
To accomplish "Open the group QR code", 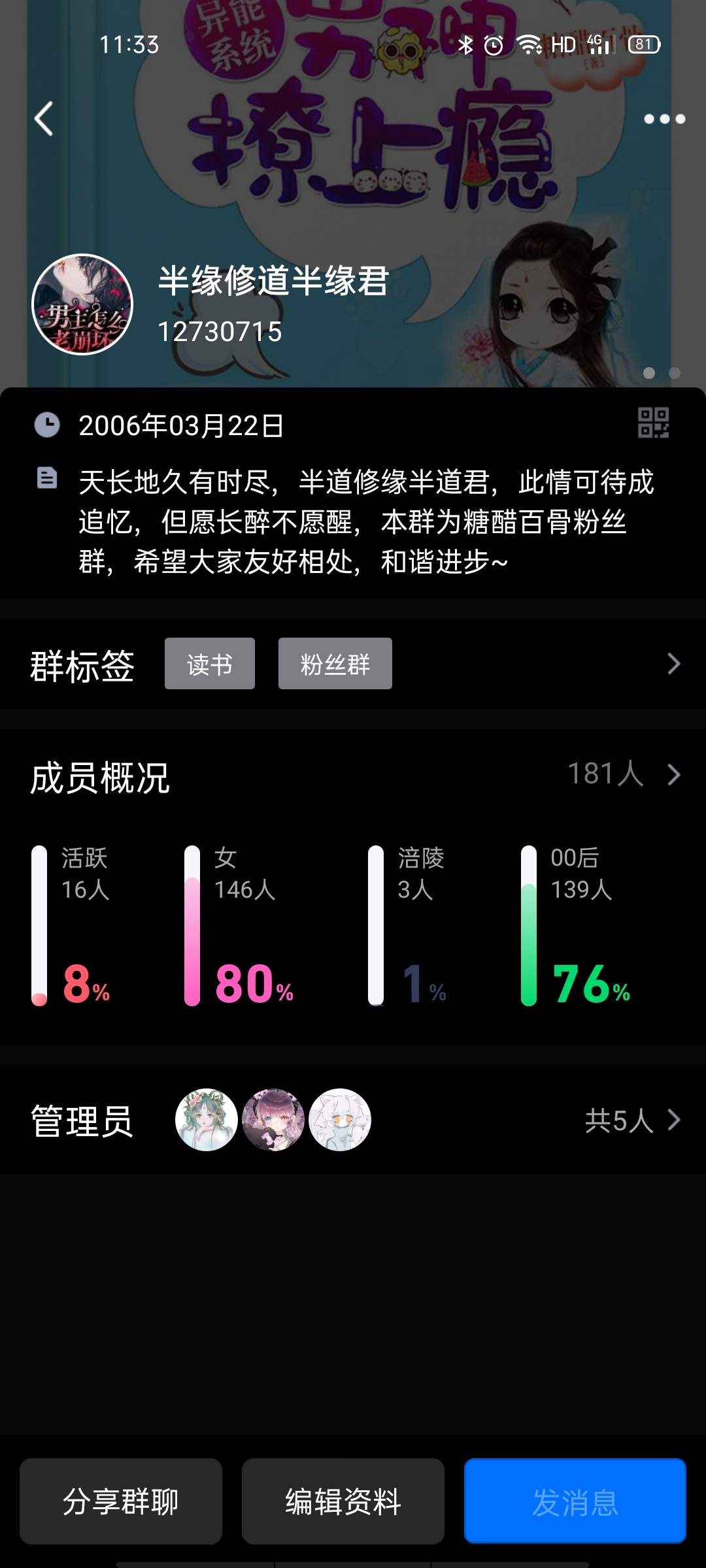I will click(653, 423).
